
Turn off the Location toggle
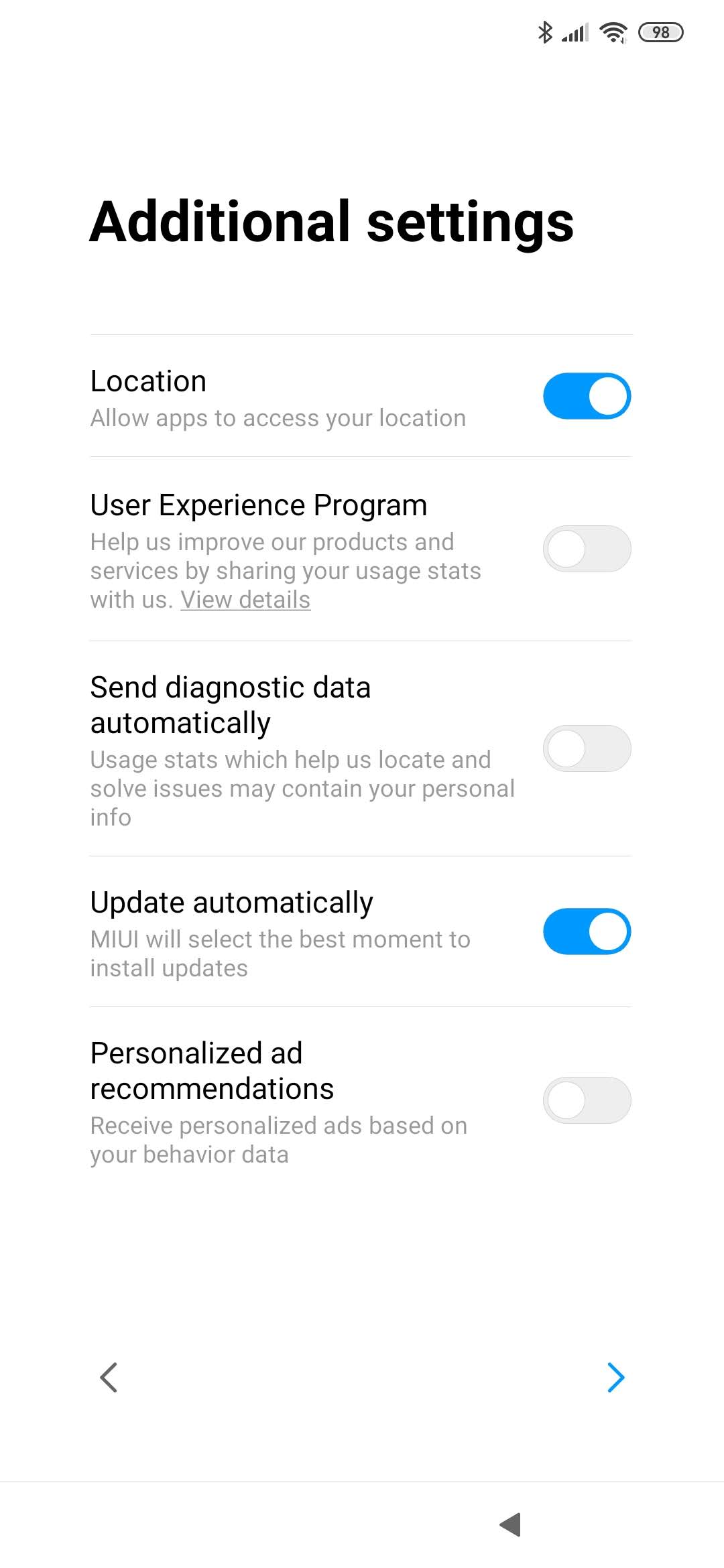(x=587, y=396)
